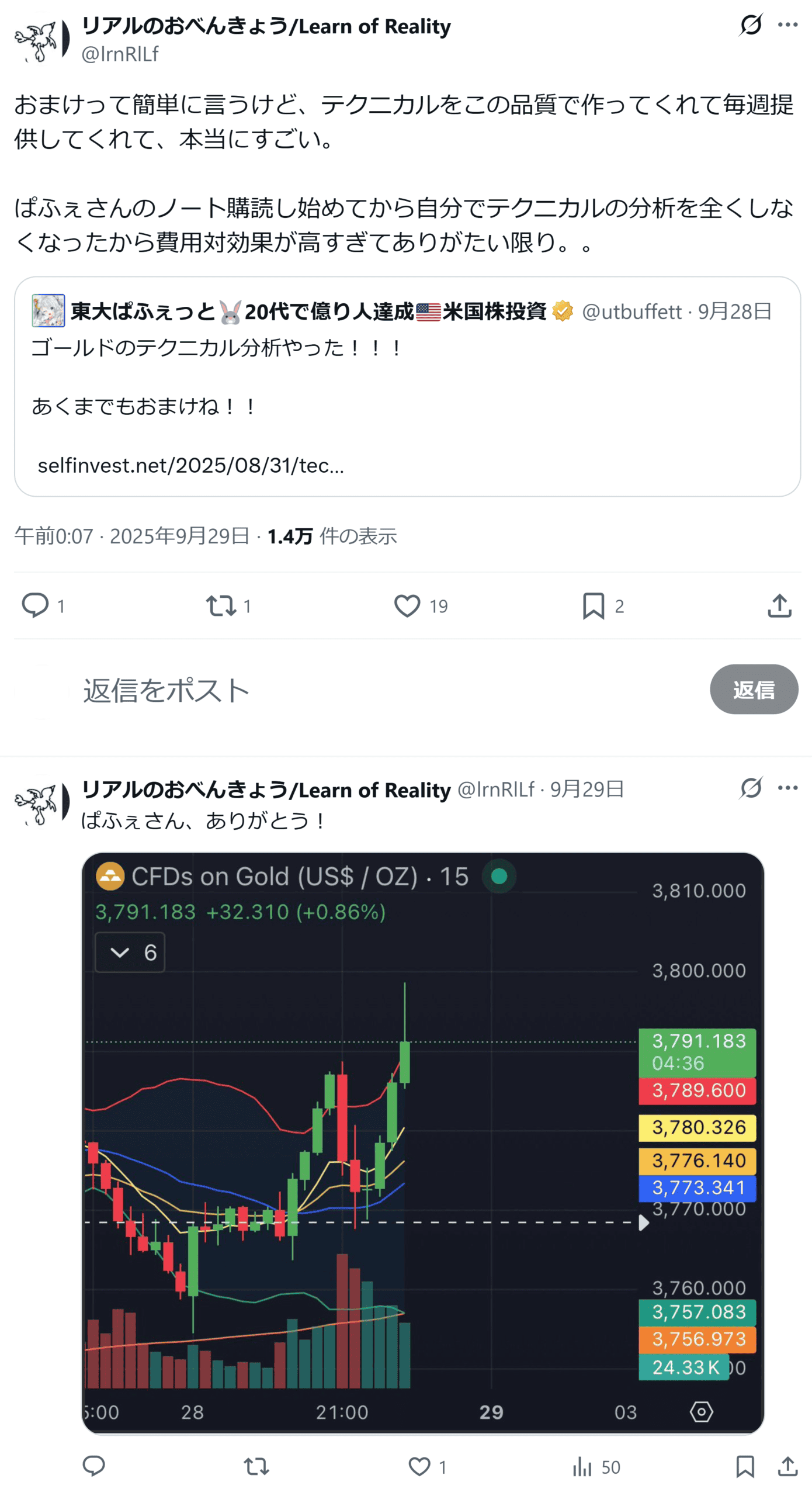Tap the 返信 send button

(x=754, y=689)
